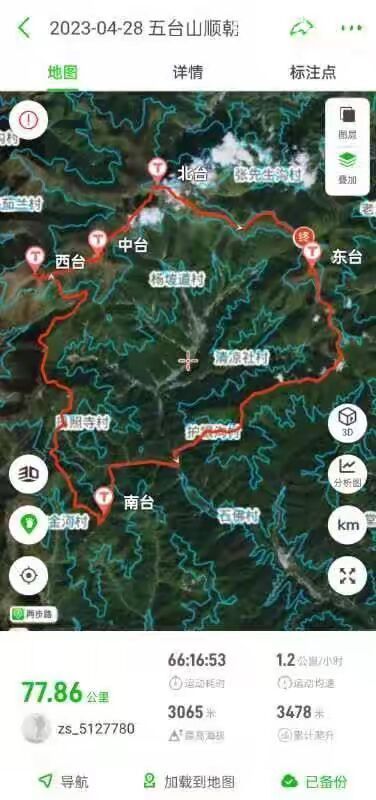Start 导航 navigation for this track
Viewport: 376px width, 800px height.
coord(63,781)
